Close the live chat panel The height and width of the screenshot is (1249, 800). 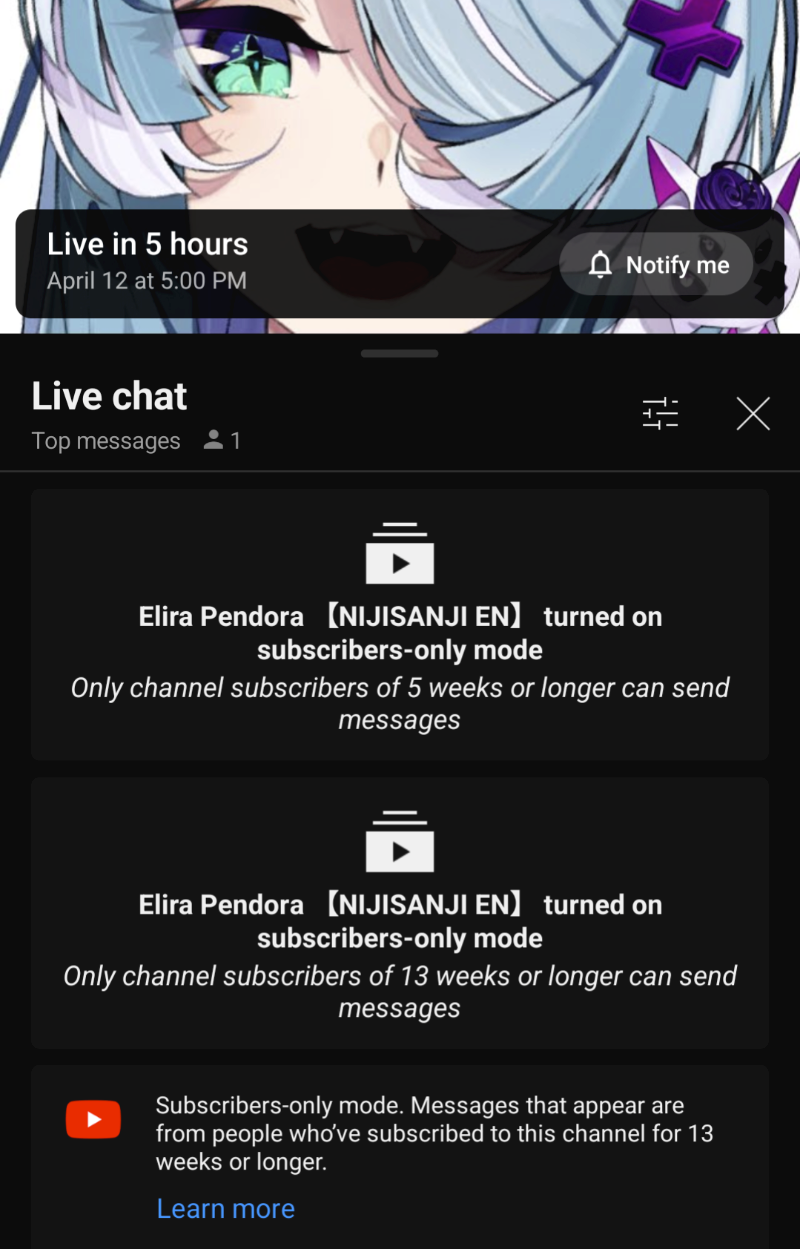(x=753, y=413)
